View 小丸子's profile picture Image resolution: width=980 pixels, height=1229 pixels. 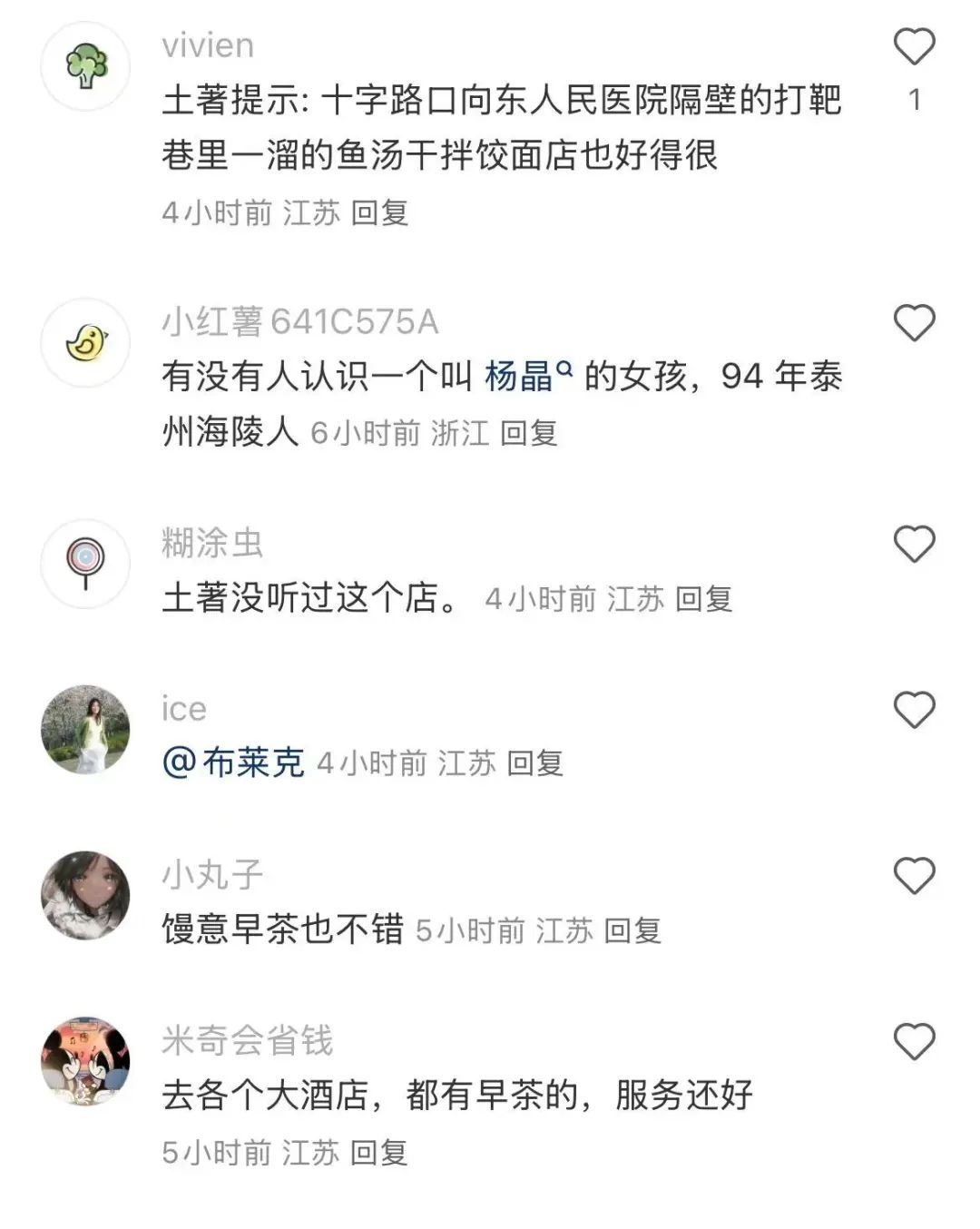click(86, 895)
